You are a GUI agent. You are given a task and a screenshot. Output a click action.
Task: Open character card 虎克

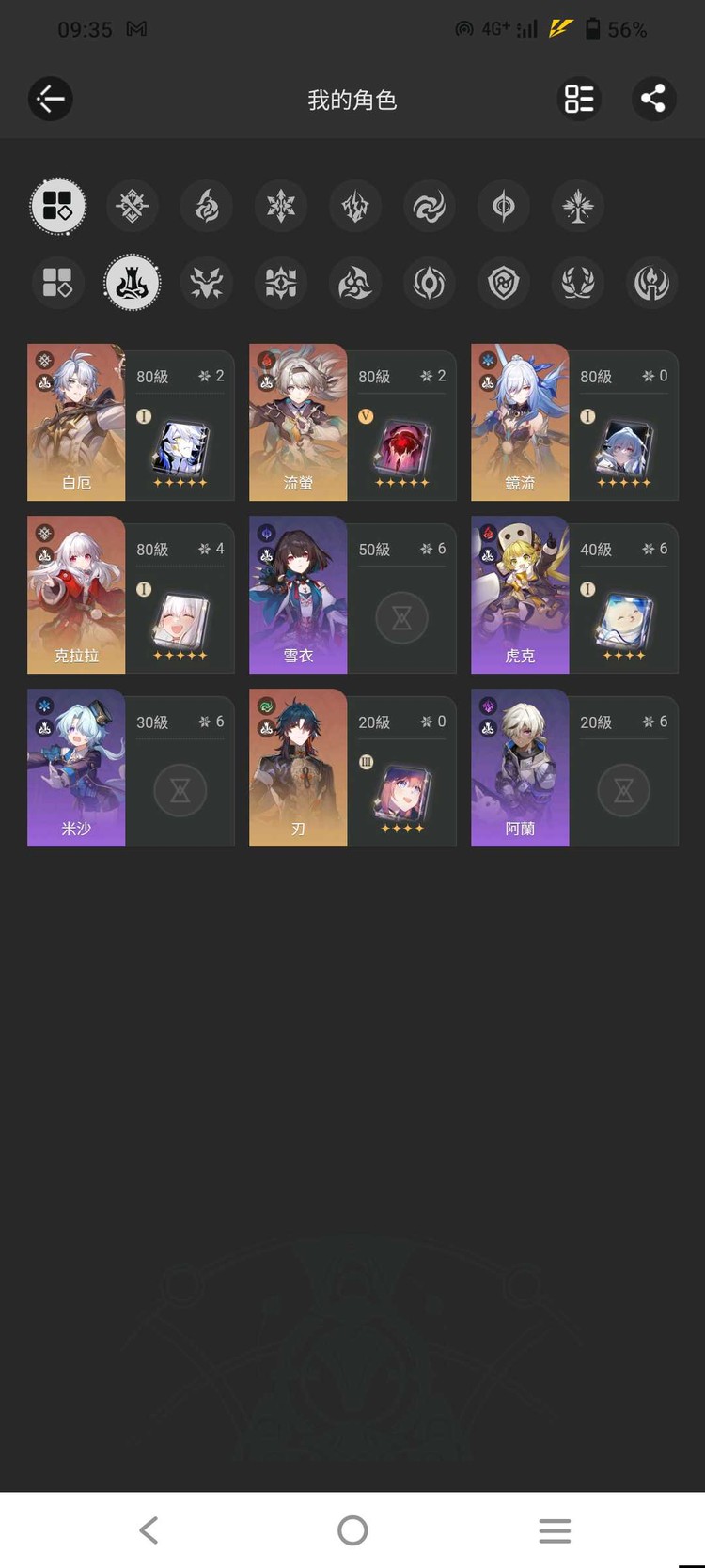574,596
